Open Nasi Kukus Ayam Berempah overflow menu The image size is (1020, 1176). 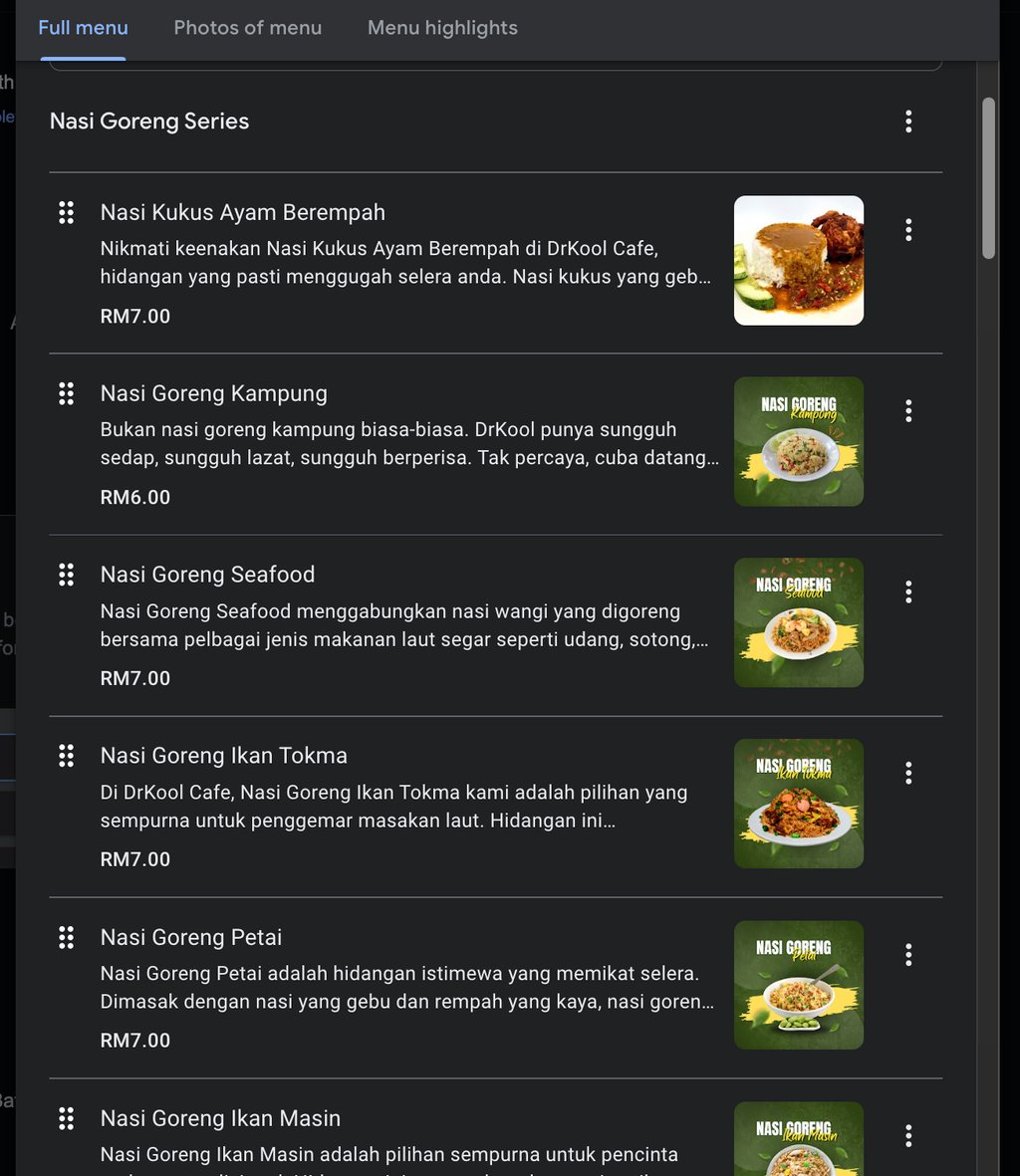point(908,230)
